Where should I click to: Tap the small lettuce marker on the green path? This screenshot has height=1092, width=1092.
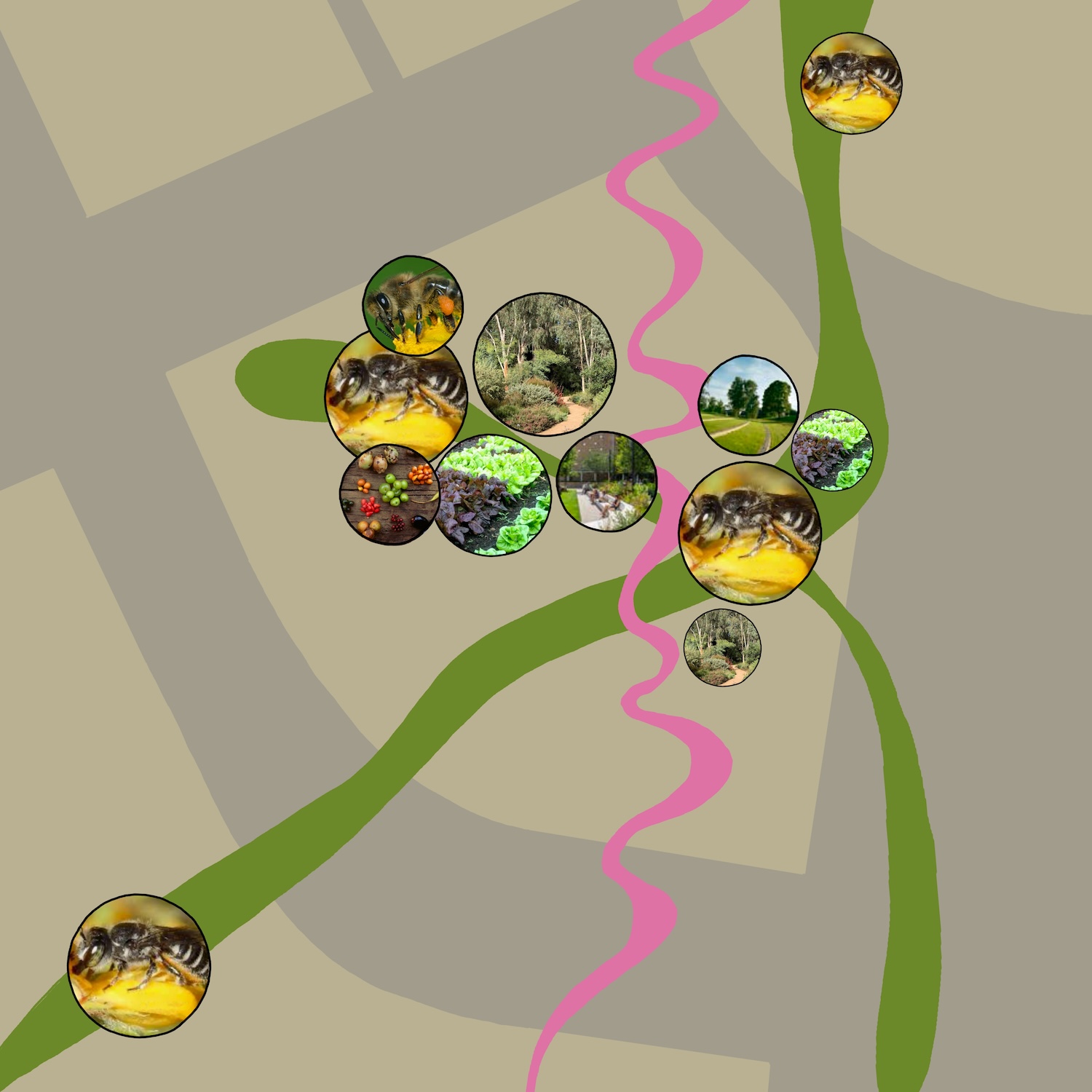tap(831, 449)
